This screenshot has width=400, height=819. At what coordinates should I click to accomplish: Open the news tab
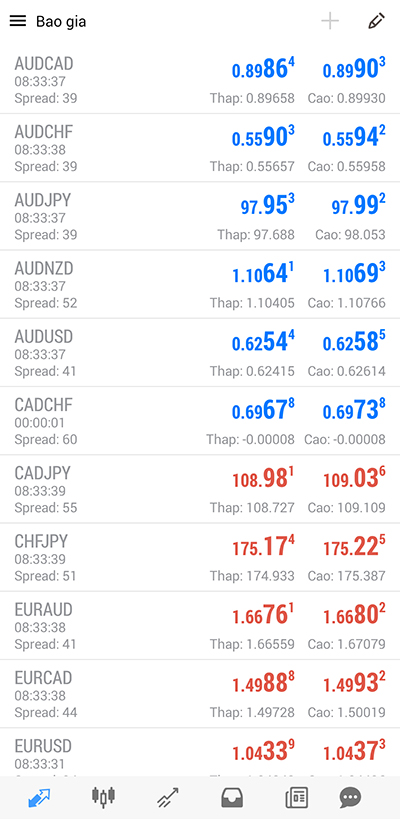[x=296, y=798]
